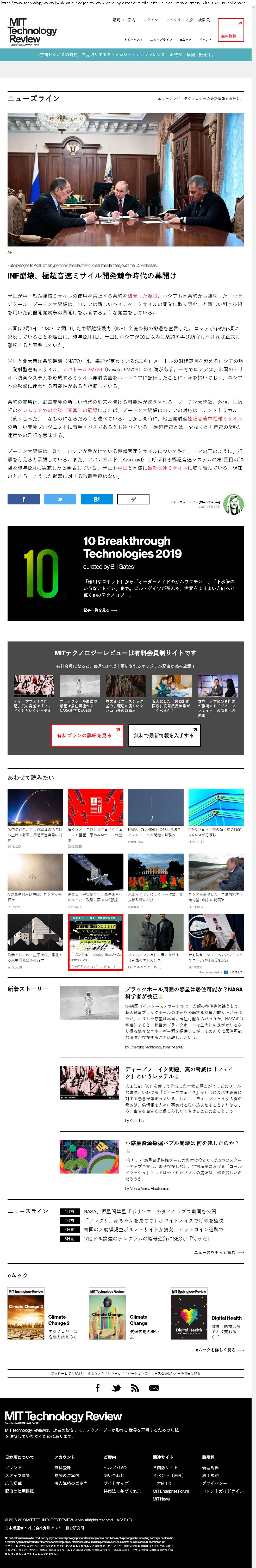Share this article on Facebook
Image resolution: width=256 pixels, height=1568 pixels.
[x=24, y=499]
